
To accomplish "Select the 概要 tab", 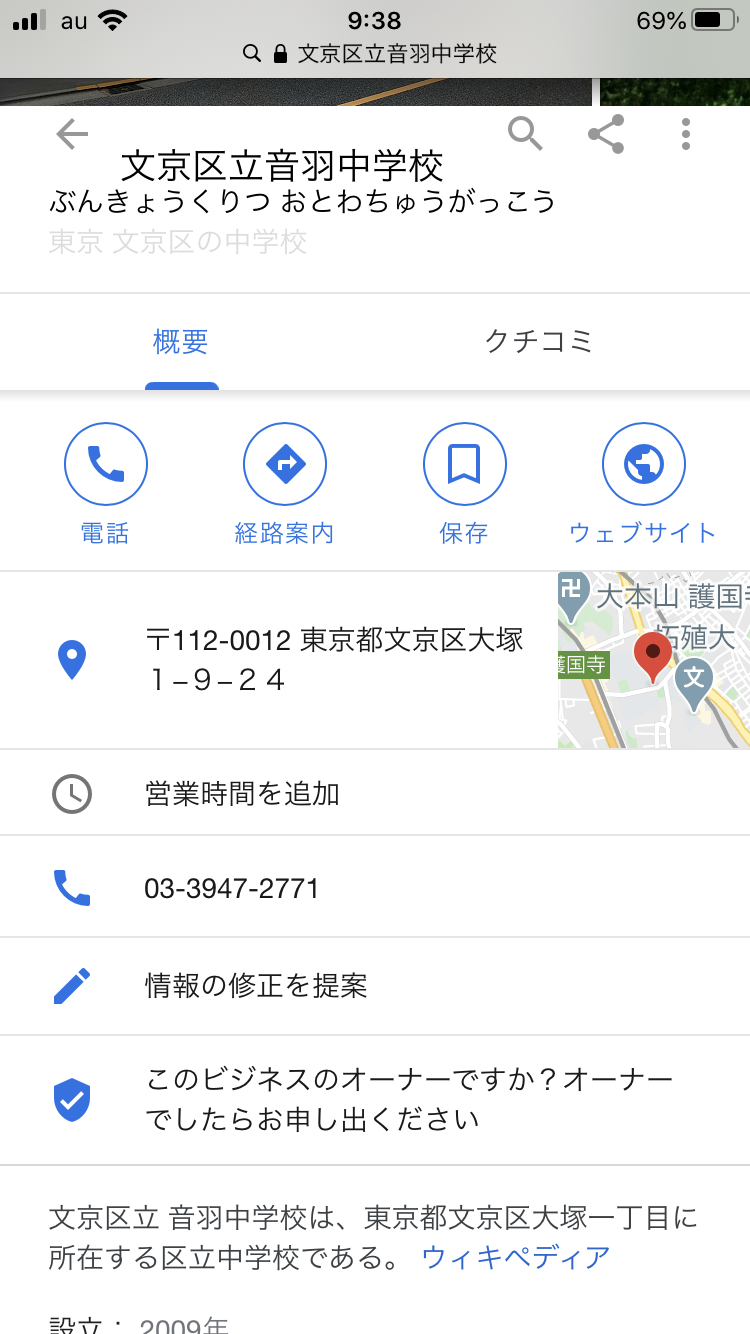I will 181,342.
